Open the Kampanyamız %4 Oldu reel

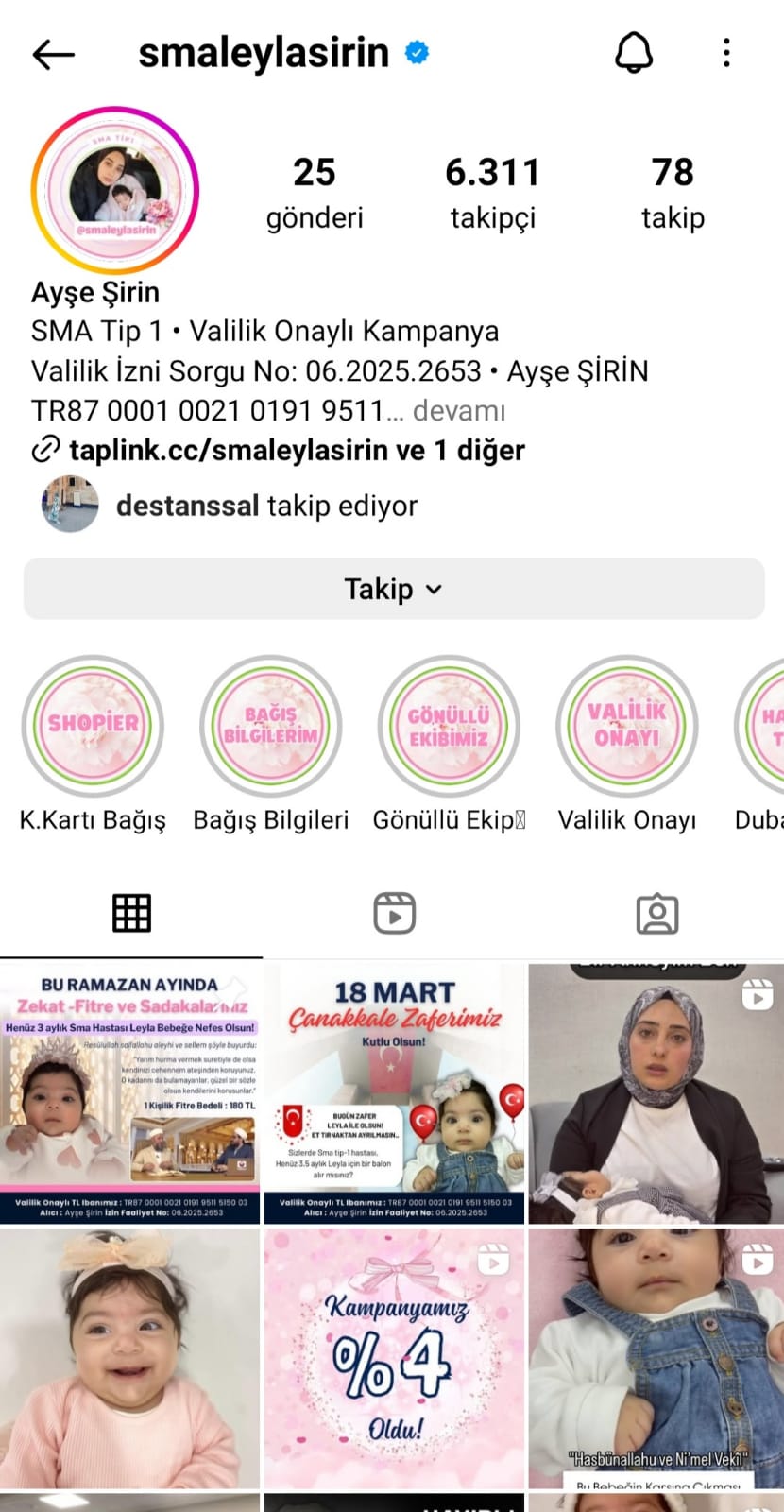tap(394, 1358)
